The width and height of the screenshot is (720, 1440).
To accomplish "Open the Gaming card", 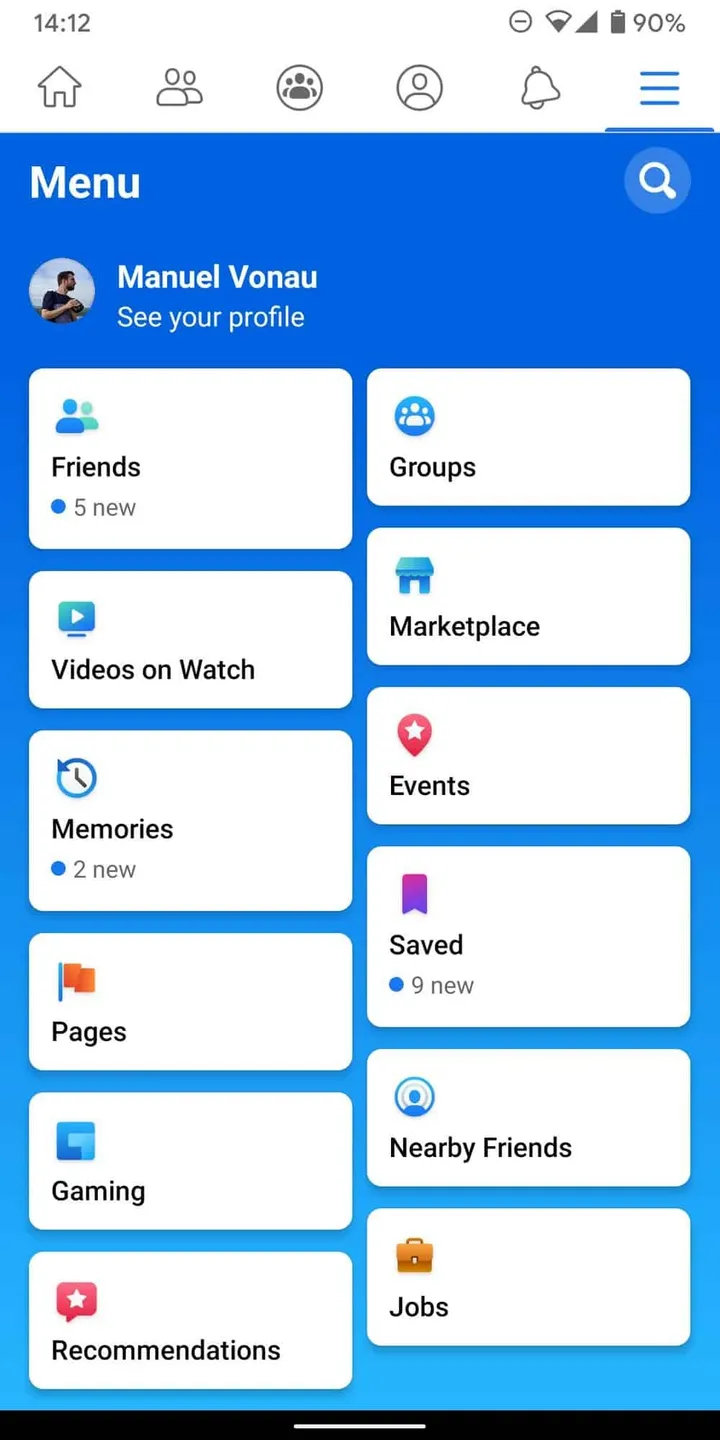I will pyautogui.click(x=190, y=1161).
